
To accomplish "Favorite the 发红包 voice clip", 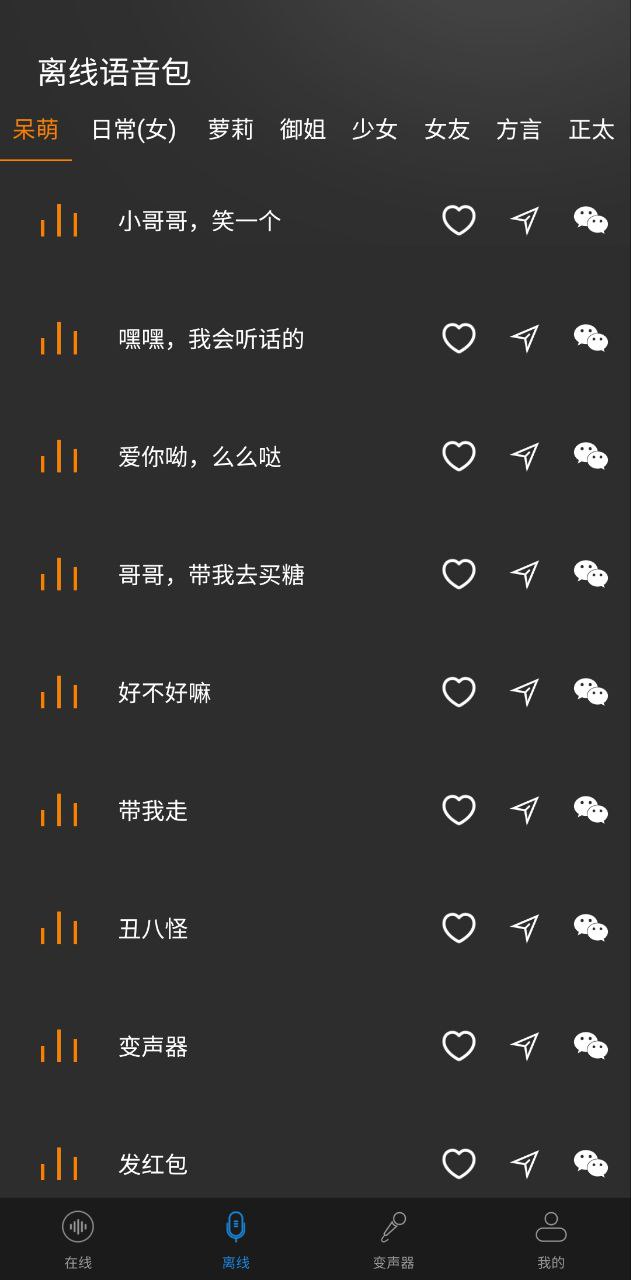I will click(x=459, y=1164).
